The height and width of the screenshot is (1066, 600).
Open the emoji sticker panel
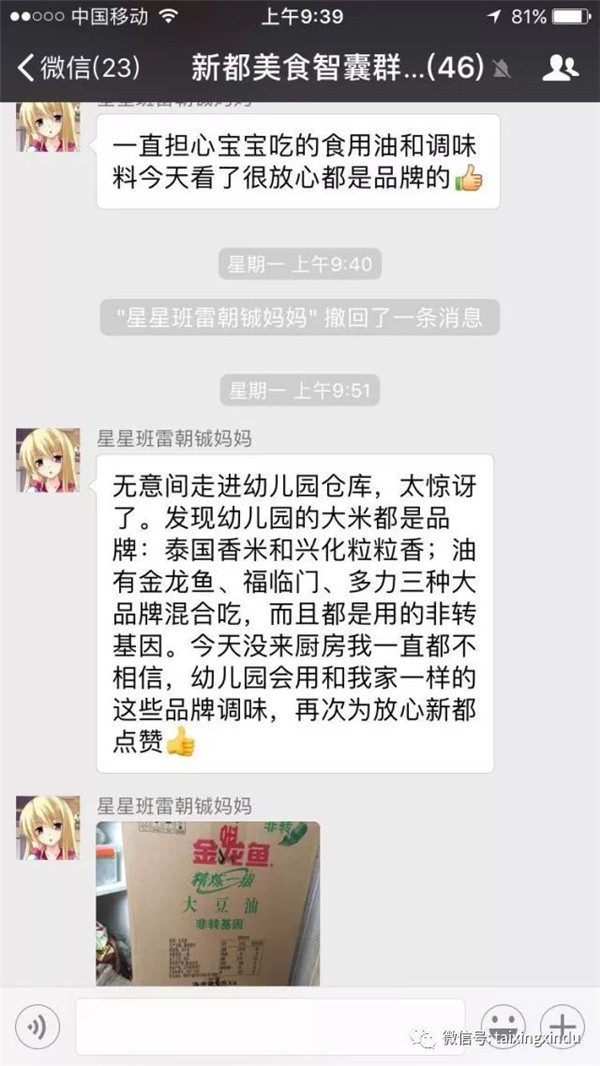[503, 1027]
